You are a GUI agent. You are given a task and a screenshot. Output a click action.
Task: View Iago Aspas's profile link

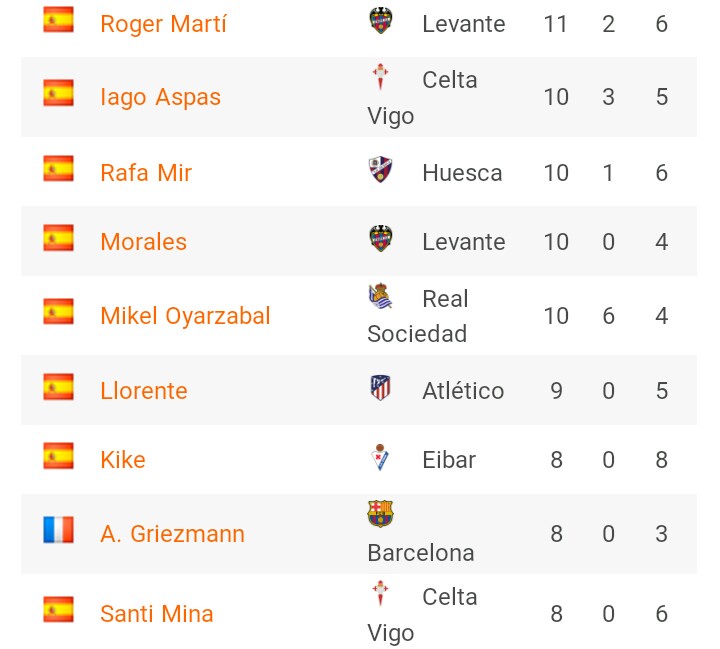click(x=160, y=97)
